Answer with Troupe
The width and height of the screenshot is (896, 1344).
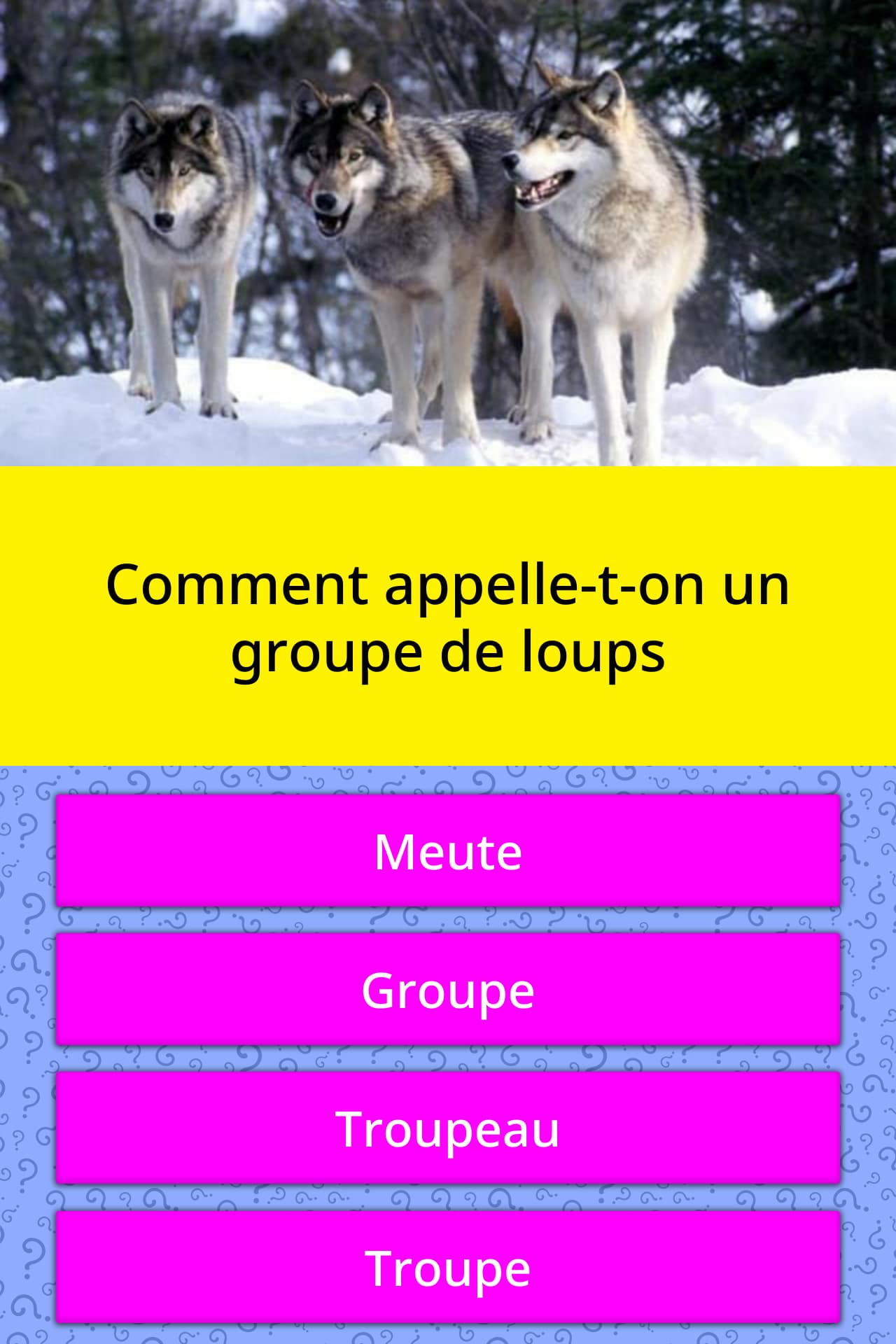(x=448, y=1267)
